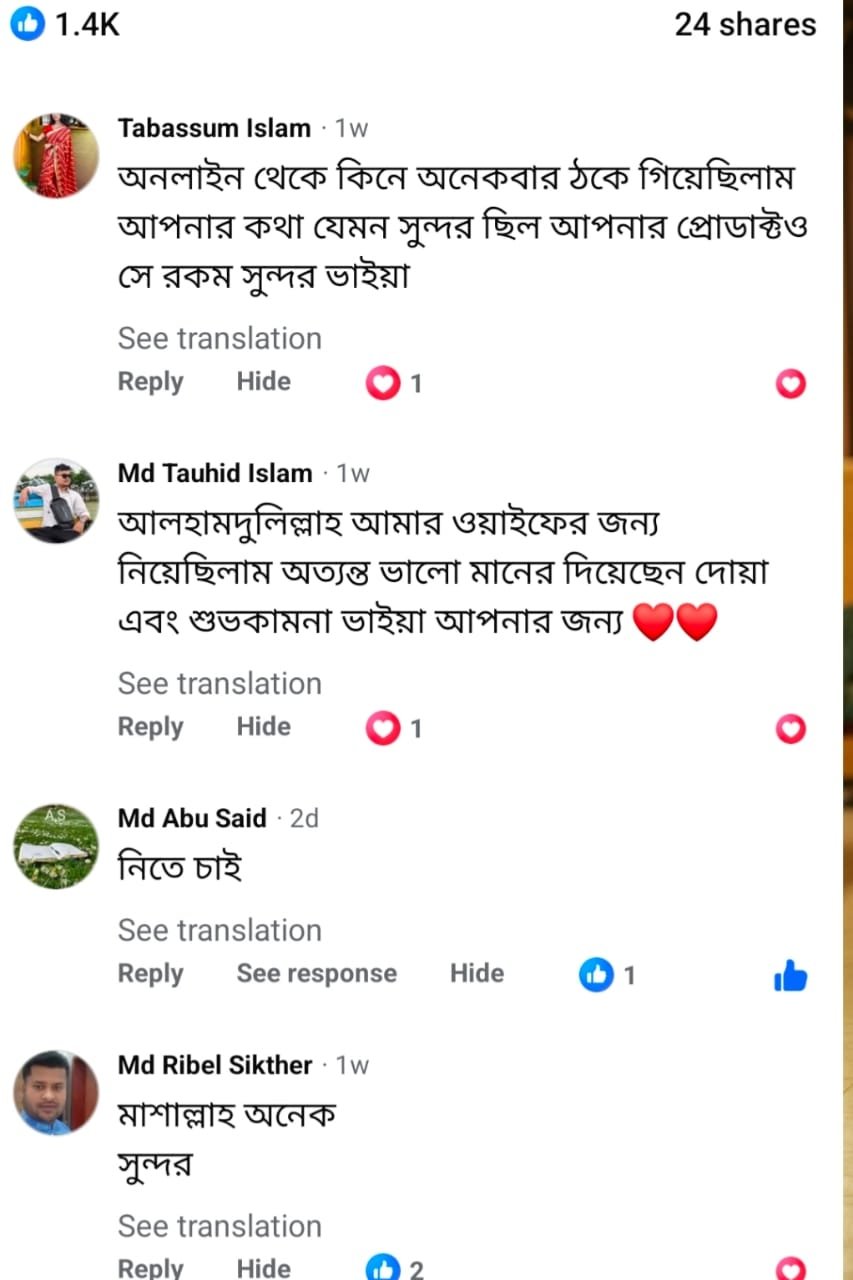The image size is (853, 1280).
Task: Hide Md Abu Said's comment
Action: (477, 973)
